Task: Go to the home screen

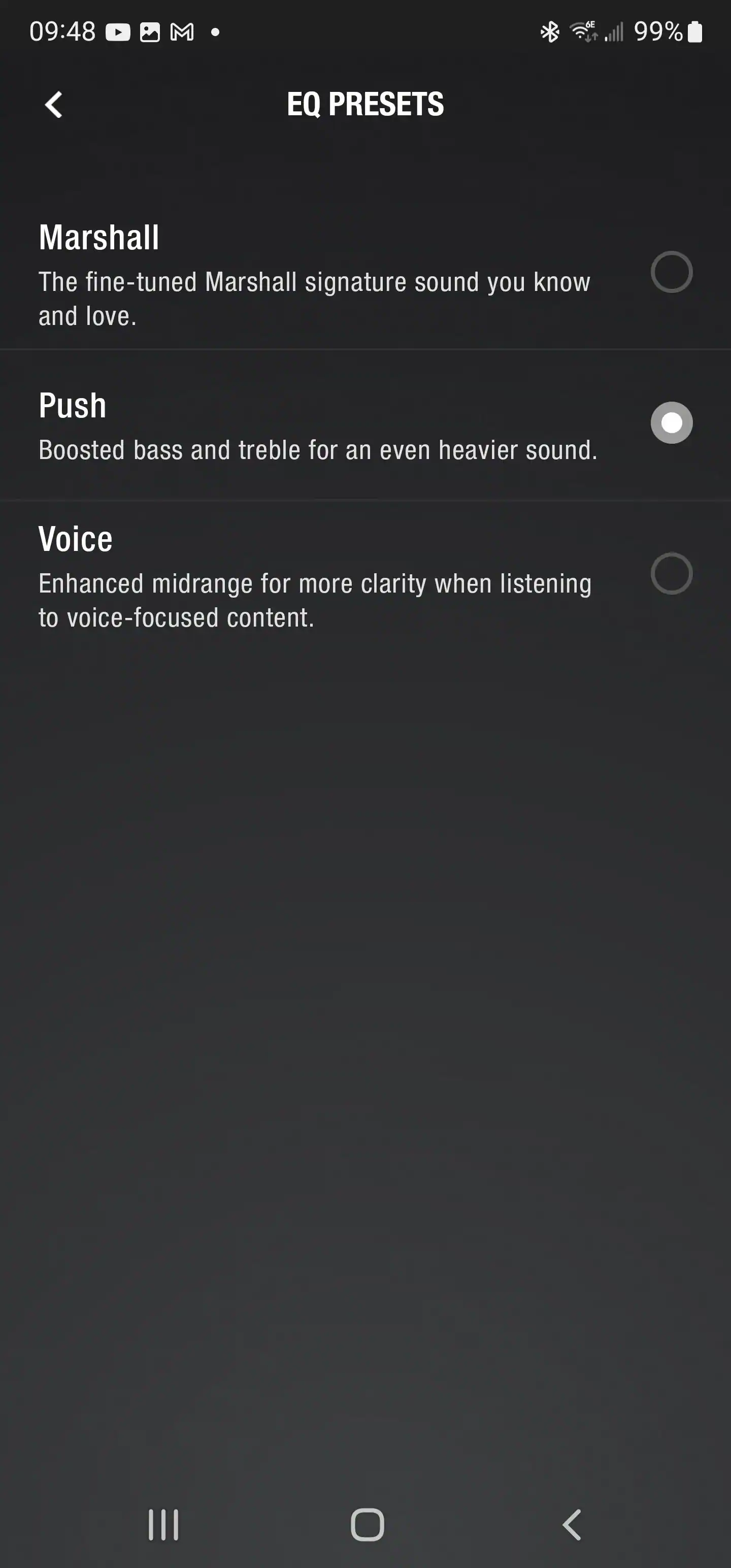Action: (367, 1525)
